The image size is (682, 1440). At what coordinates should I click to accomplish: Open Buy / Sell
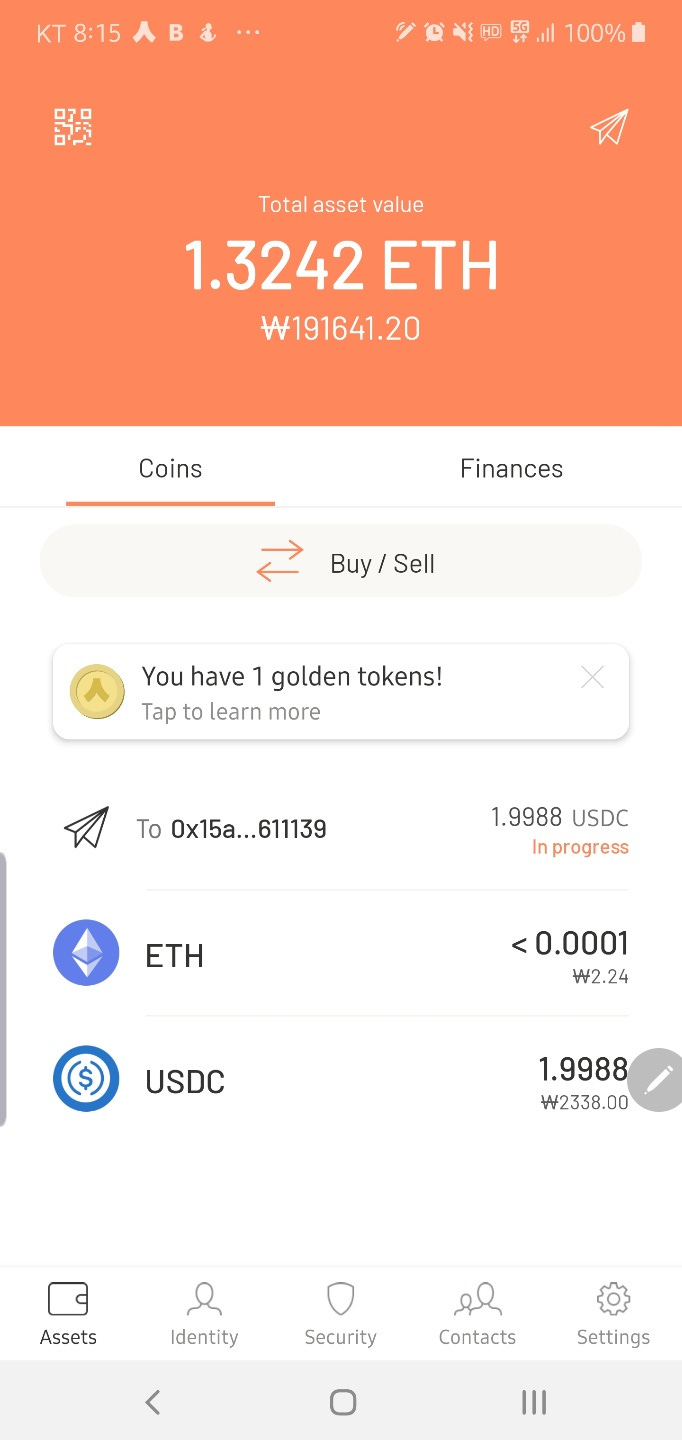pos(340,563)
